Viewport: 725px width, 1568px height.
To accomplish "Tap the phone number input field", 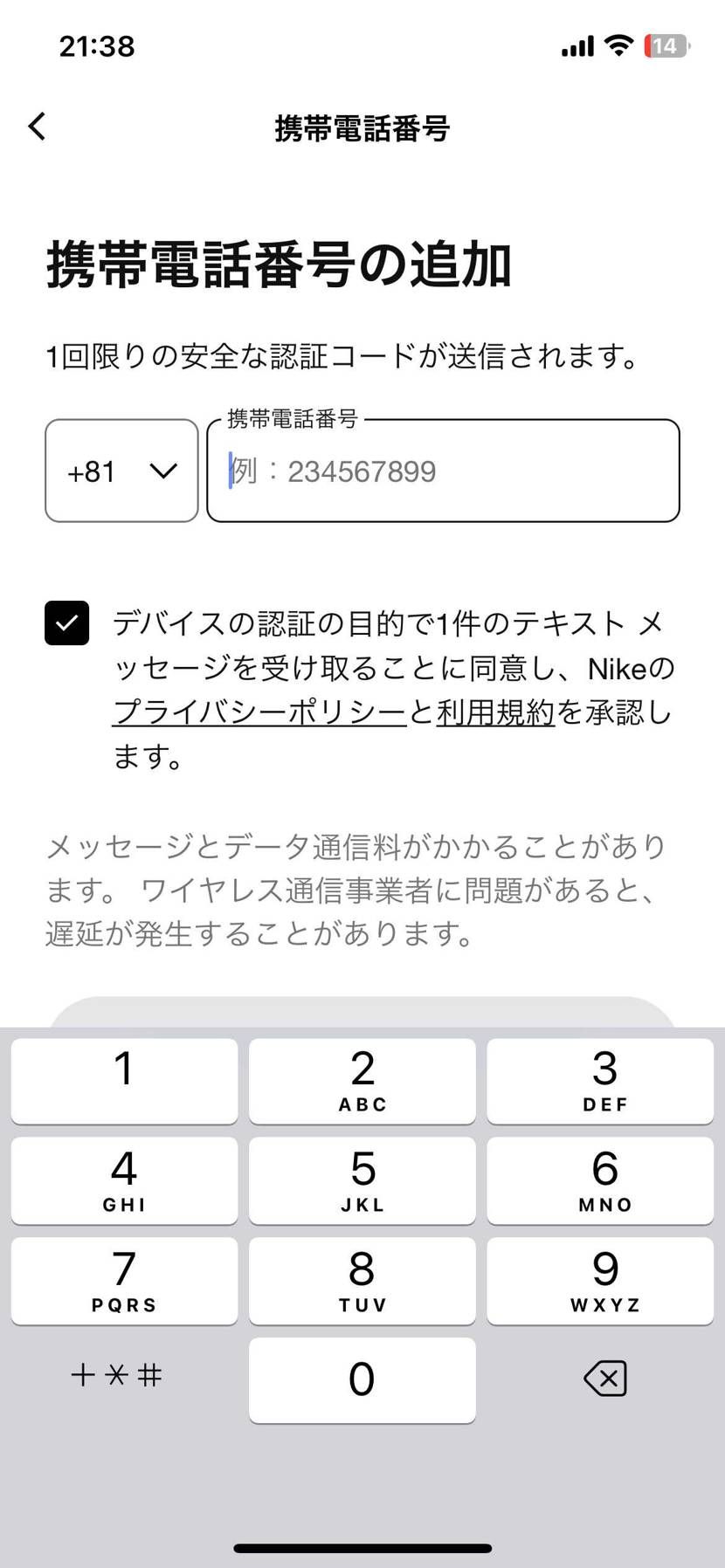I will (x=442, y=471).
